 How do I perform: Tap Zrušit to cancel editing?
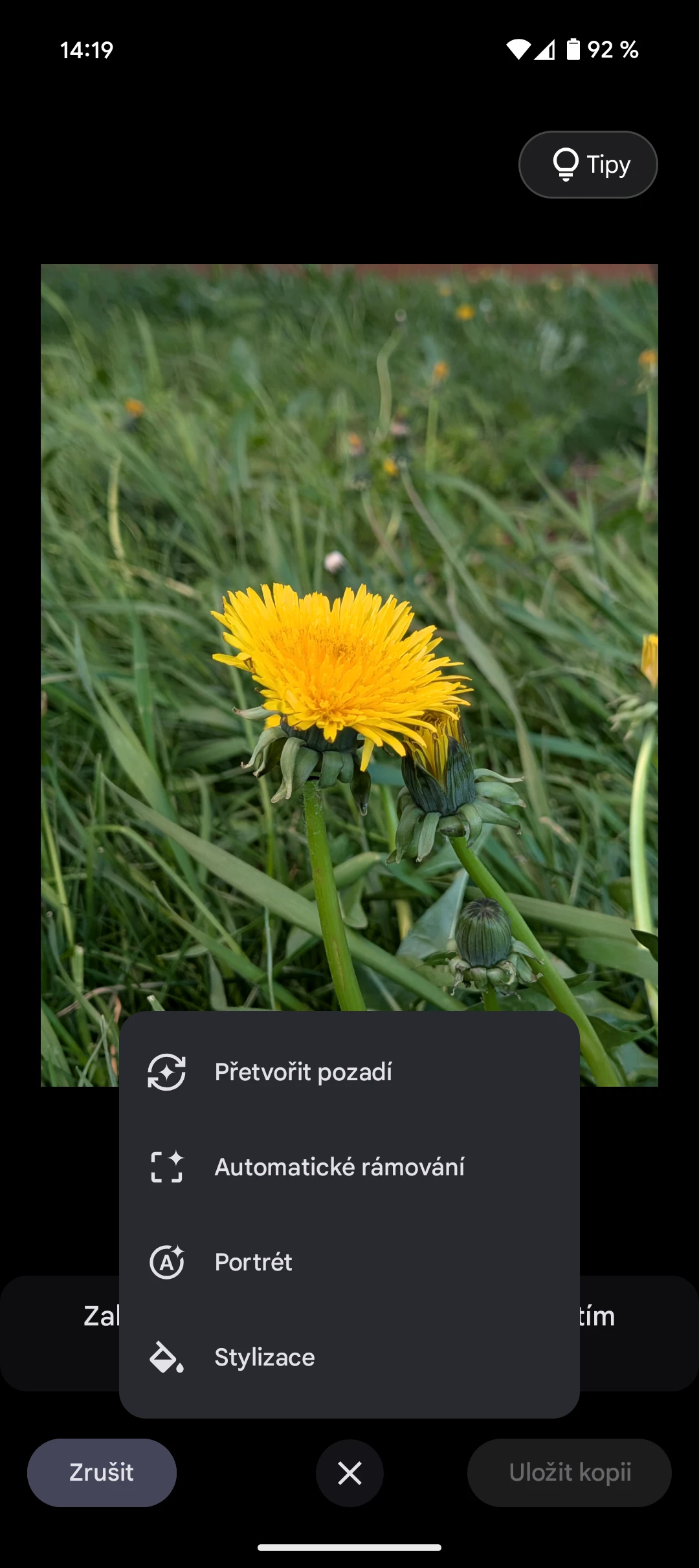click(x=102, y=1473)
